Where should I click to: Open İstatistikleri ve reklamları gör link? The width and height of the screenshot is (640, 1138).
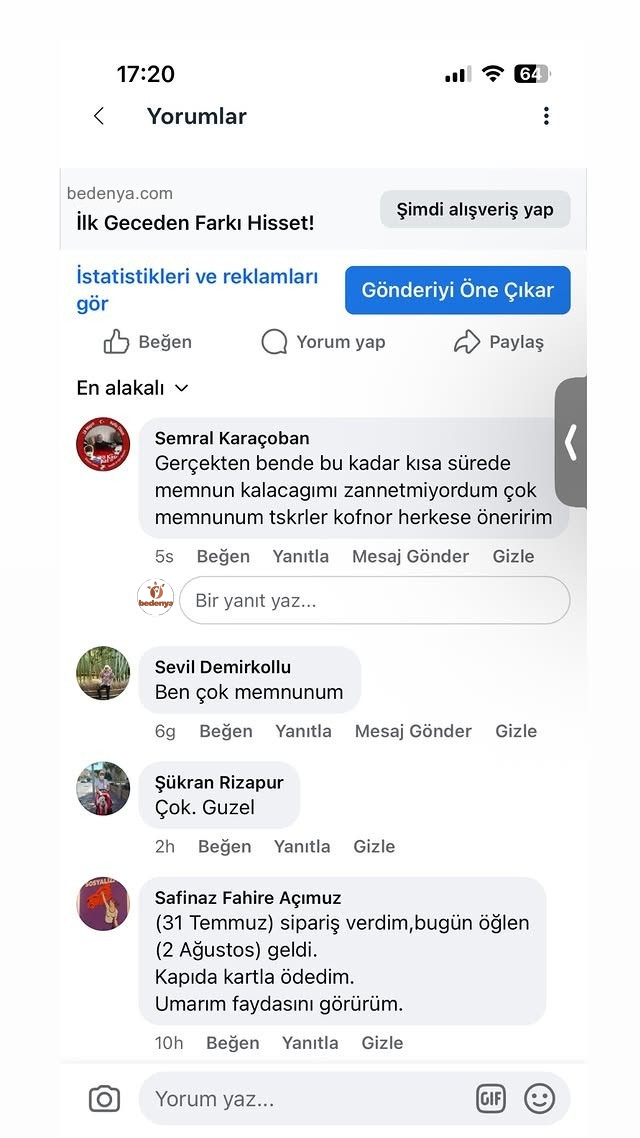coord(197,290)
